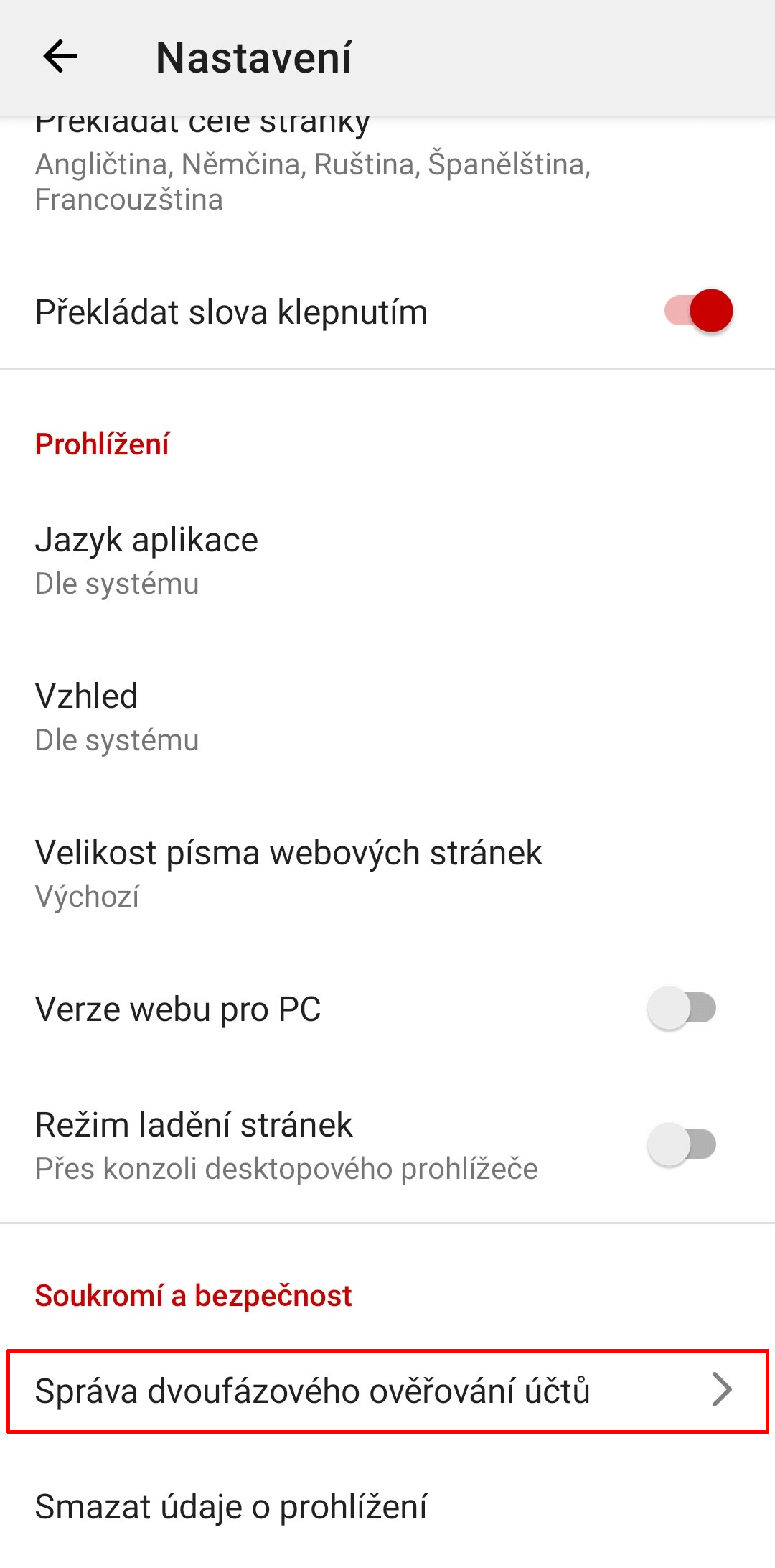Image resolution: width=775 pixels, height=1568 pixels.
Task: Enable Režim ladění stránek
Action: click(682, 1144)
